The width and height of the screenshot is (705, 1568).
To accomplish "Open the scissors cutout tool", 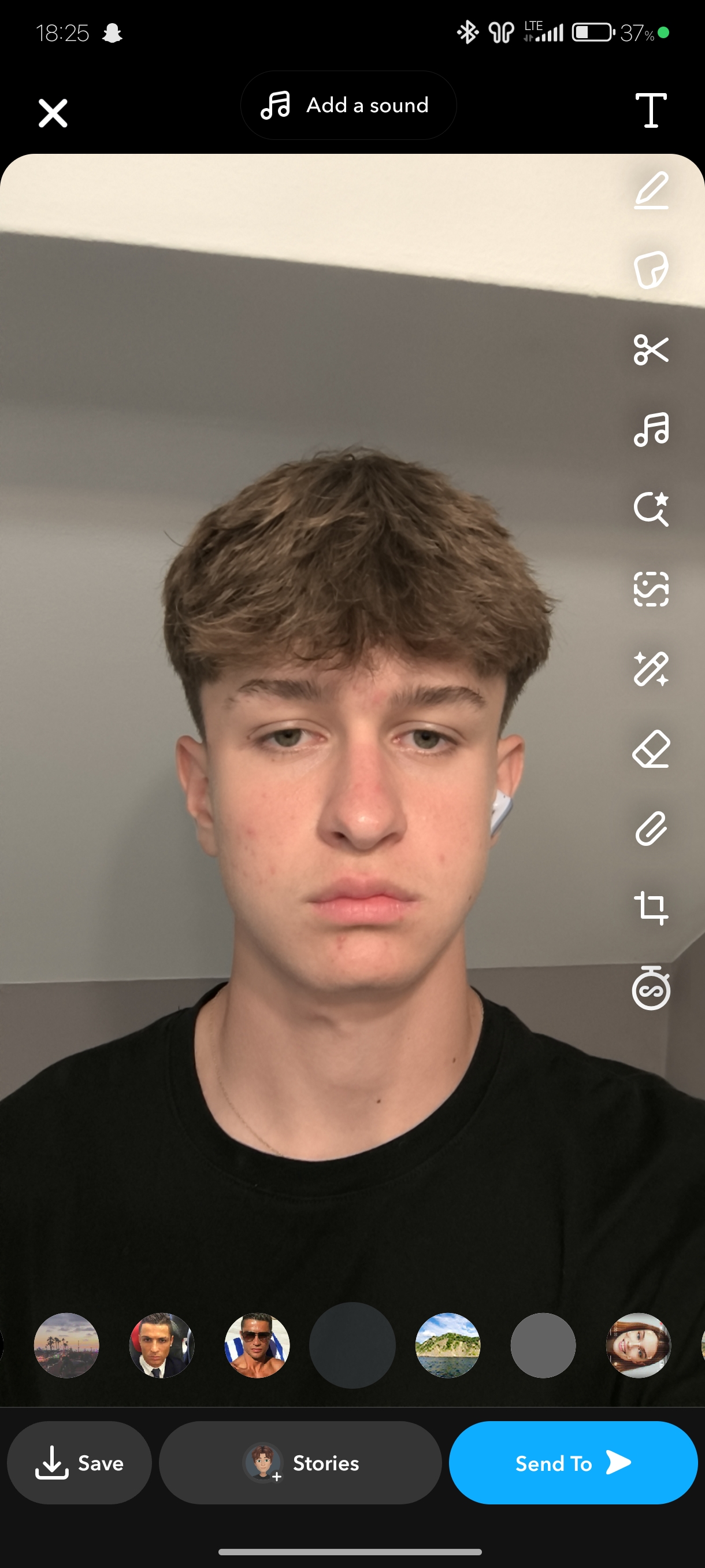I will coord(651,349).
